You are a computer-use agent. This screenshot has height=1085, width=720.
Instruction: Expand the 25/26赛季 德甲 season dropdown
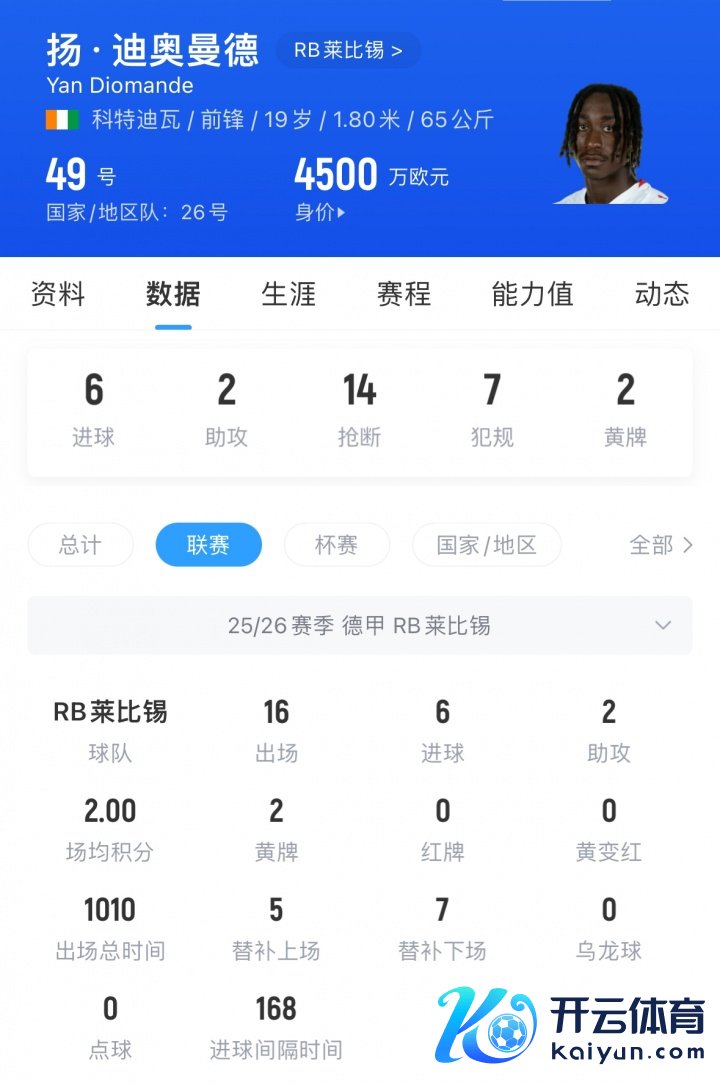360,626
